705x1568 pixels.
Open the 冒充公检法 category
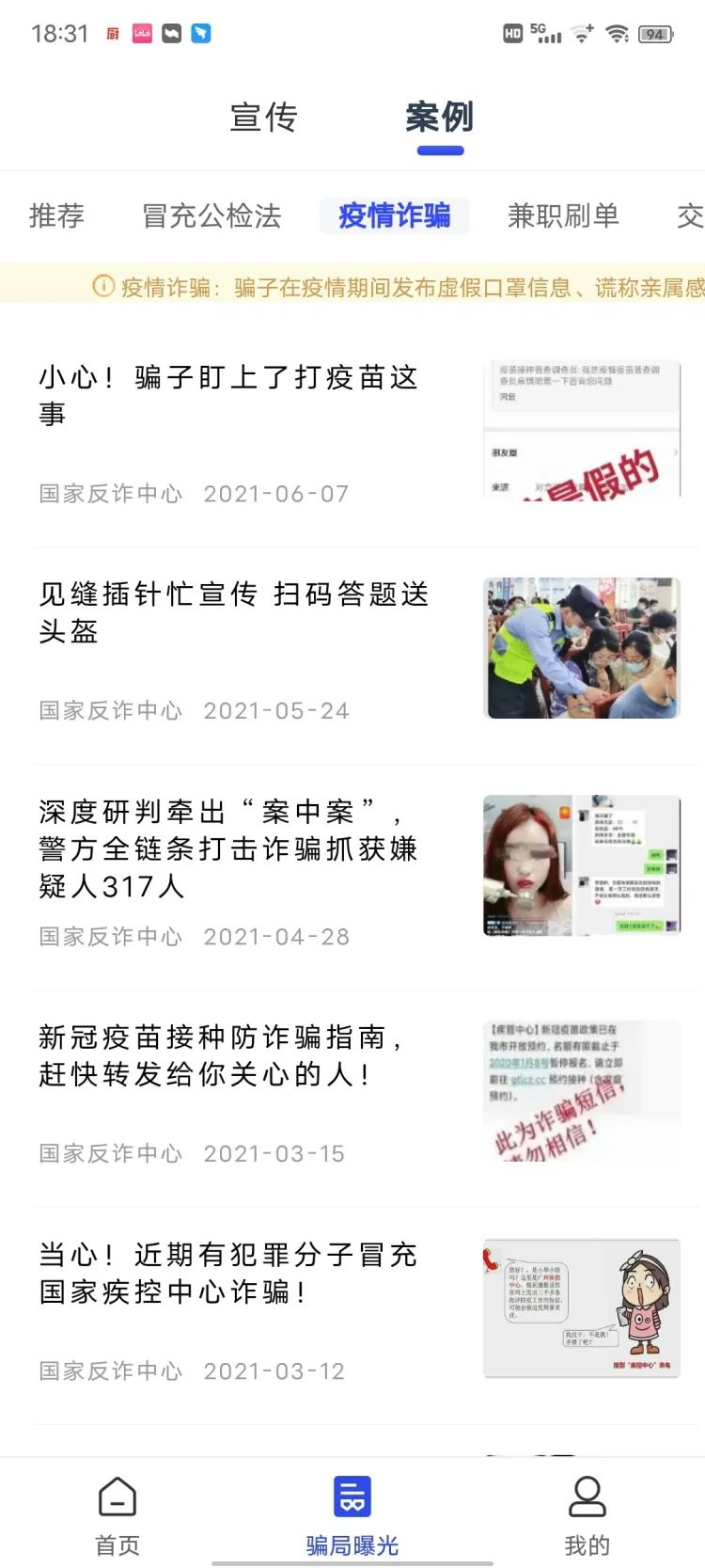point(211,215)
